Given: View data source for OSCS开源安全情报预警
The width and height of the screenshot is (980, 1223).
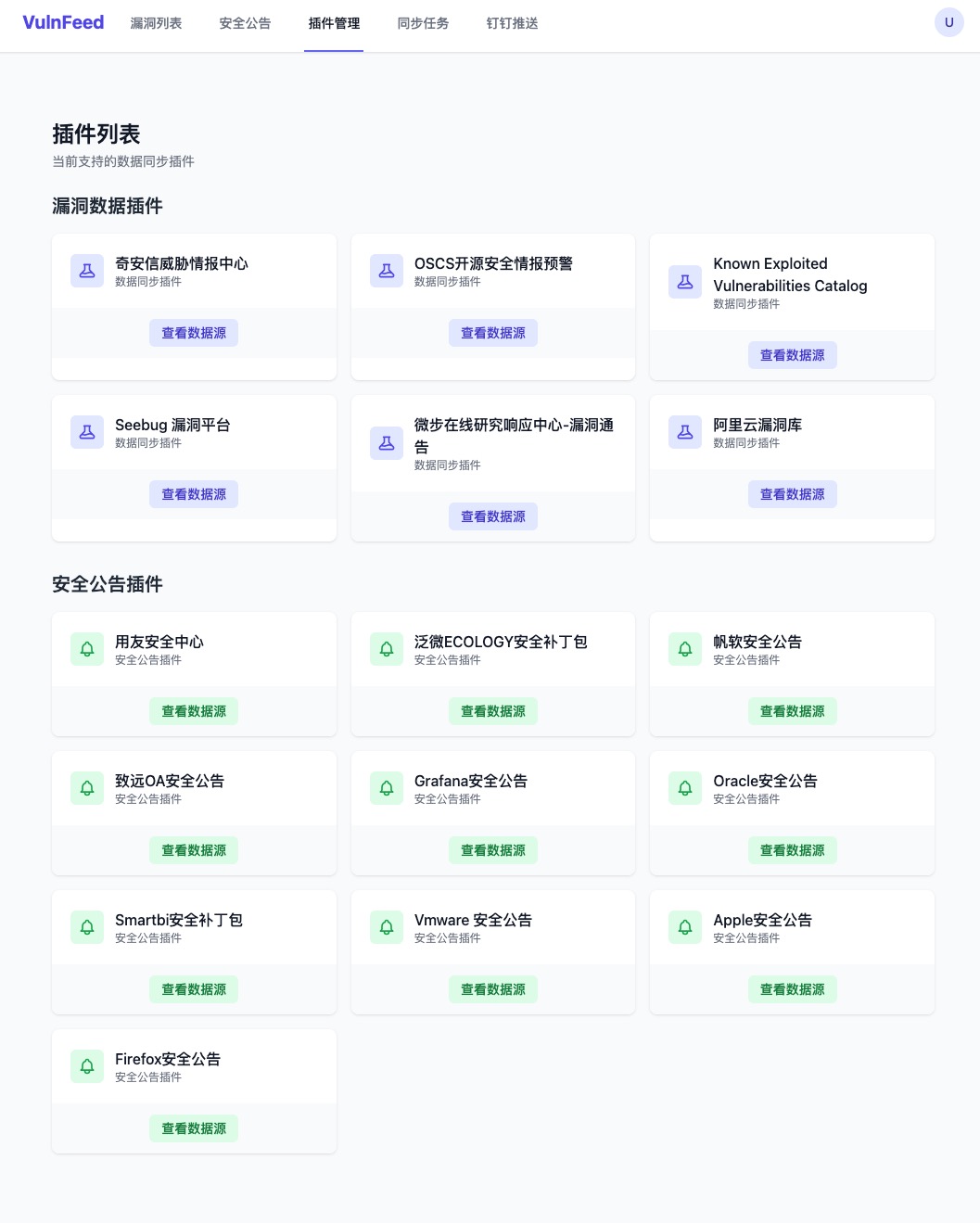Looking at the screenshot, I should (493, 333).
